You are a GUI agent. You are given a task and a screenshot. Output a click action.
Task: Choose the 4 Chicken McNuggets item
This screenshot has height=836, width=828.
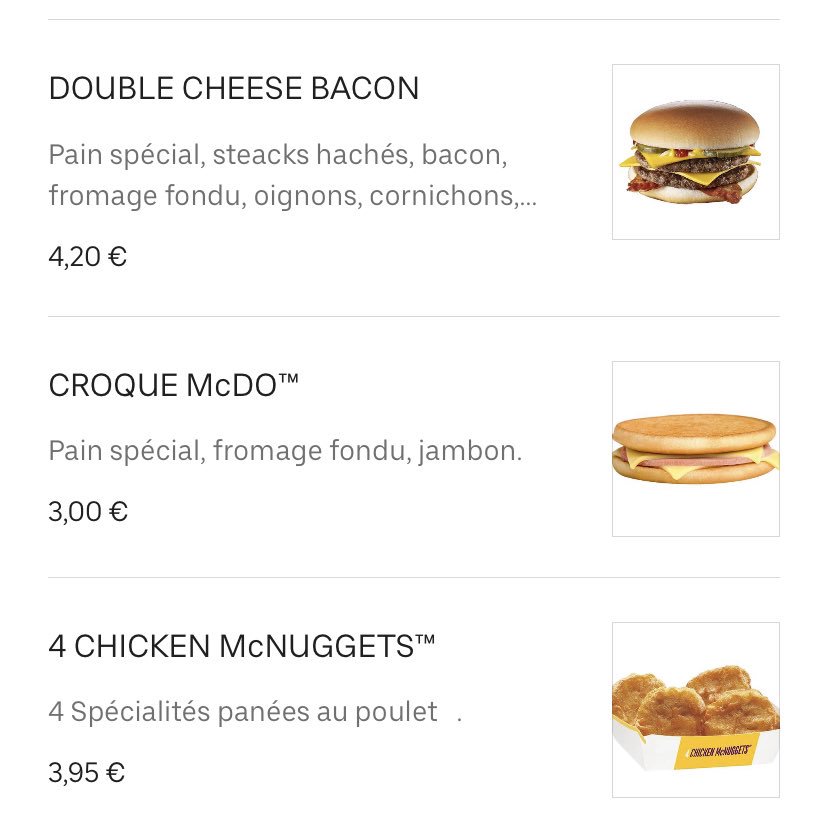click(x=242, y=647)
